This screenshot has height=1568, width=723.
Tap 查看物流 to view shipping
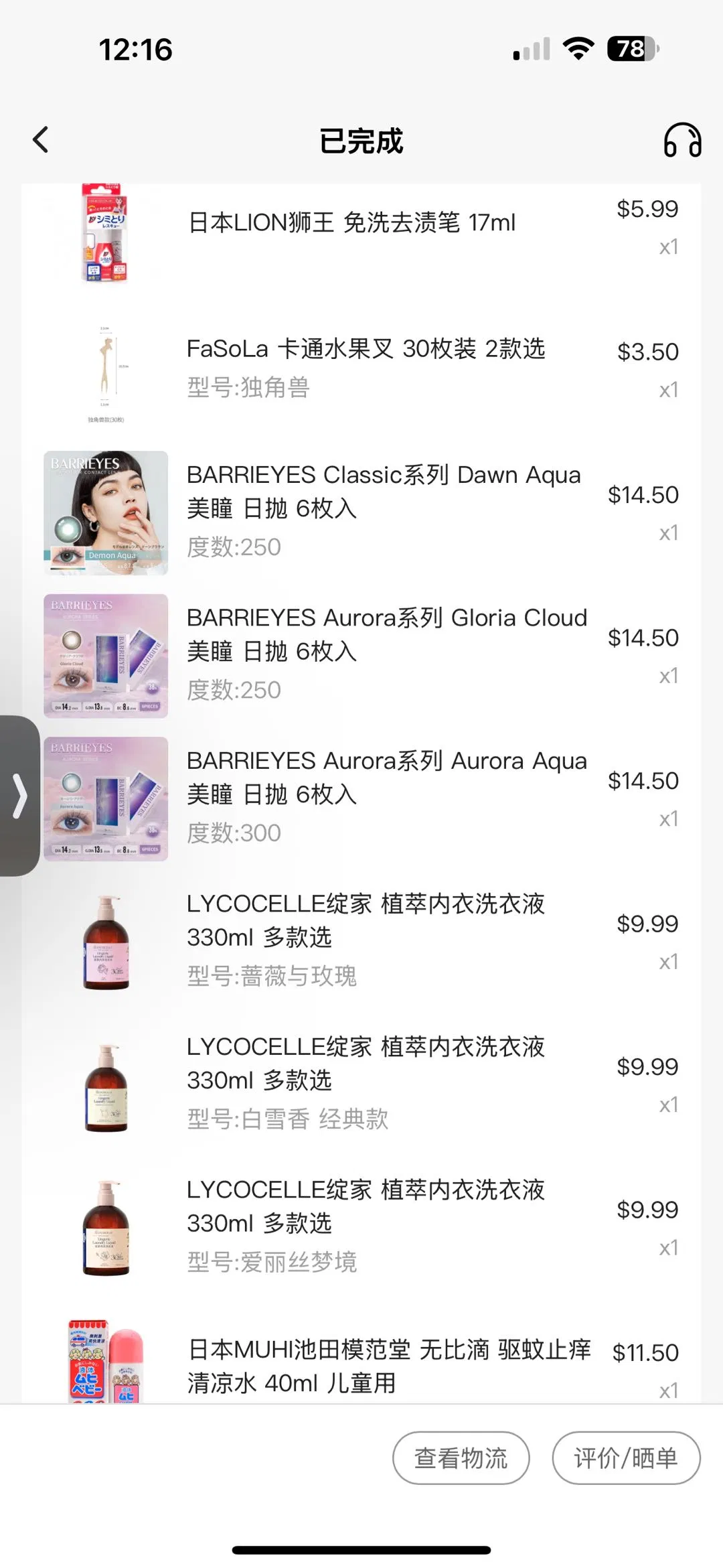[461, 1457]
